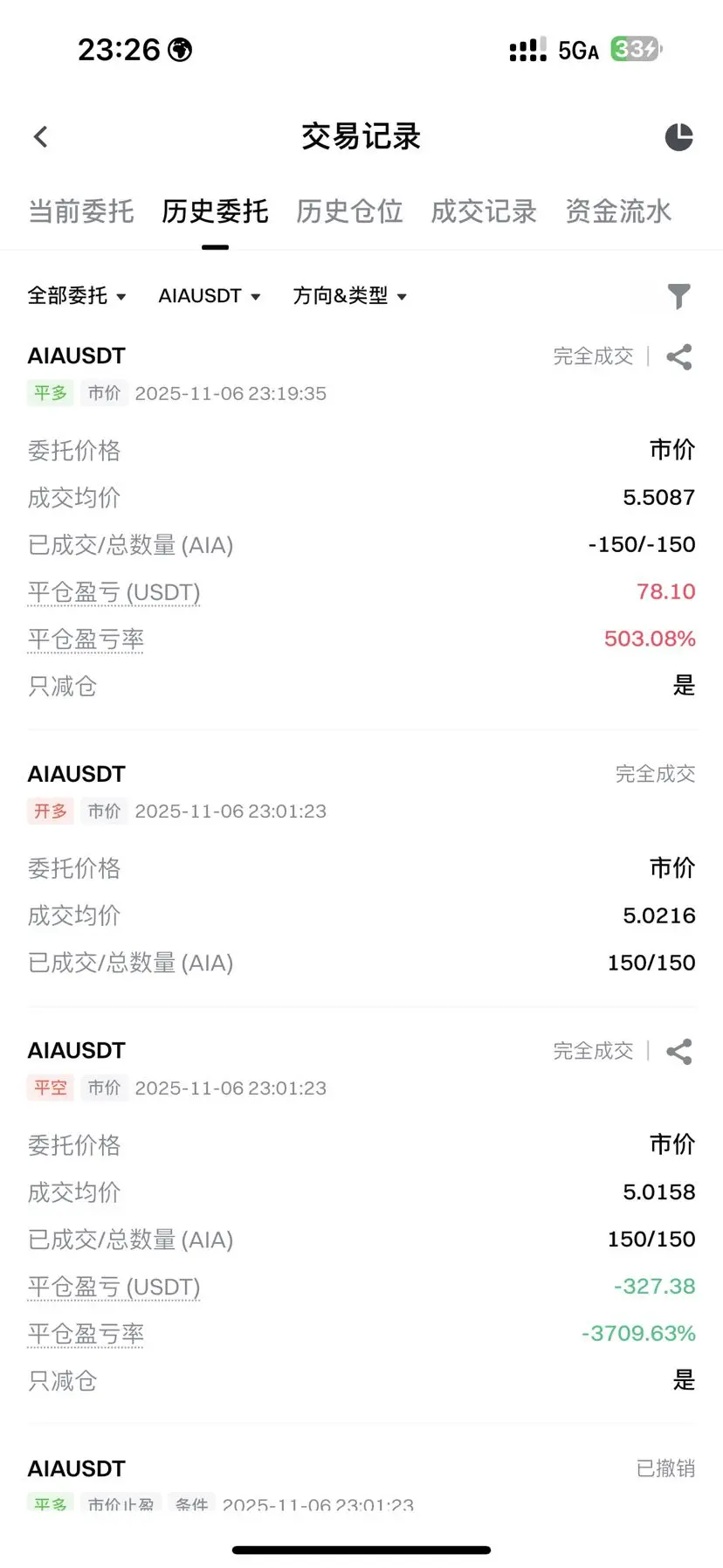Open the AIAUSDT pair dropdown
Image resolution: width=723 pixels, height=1568 pixels.
click(210, 296)
